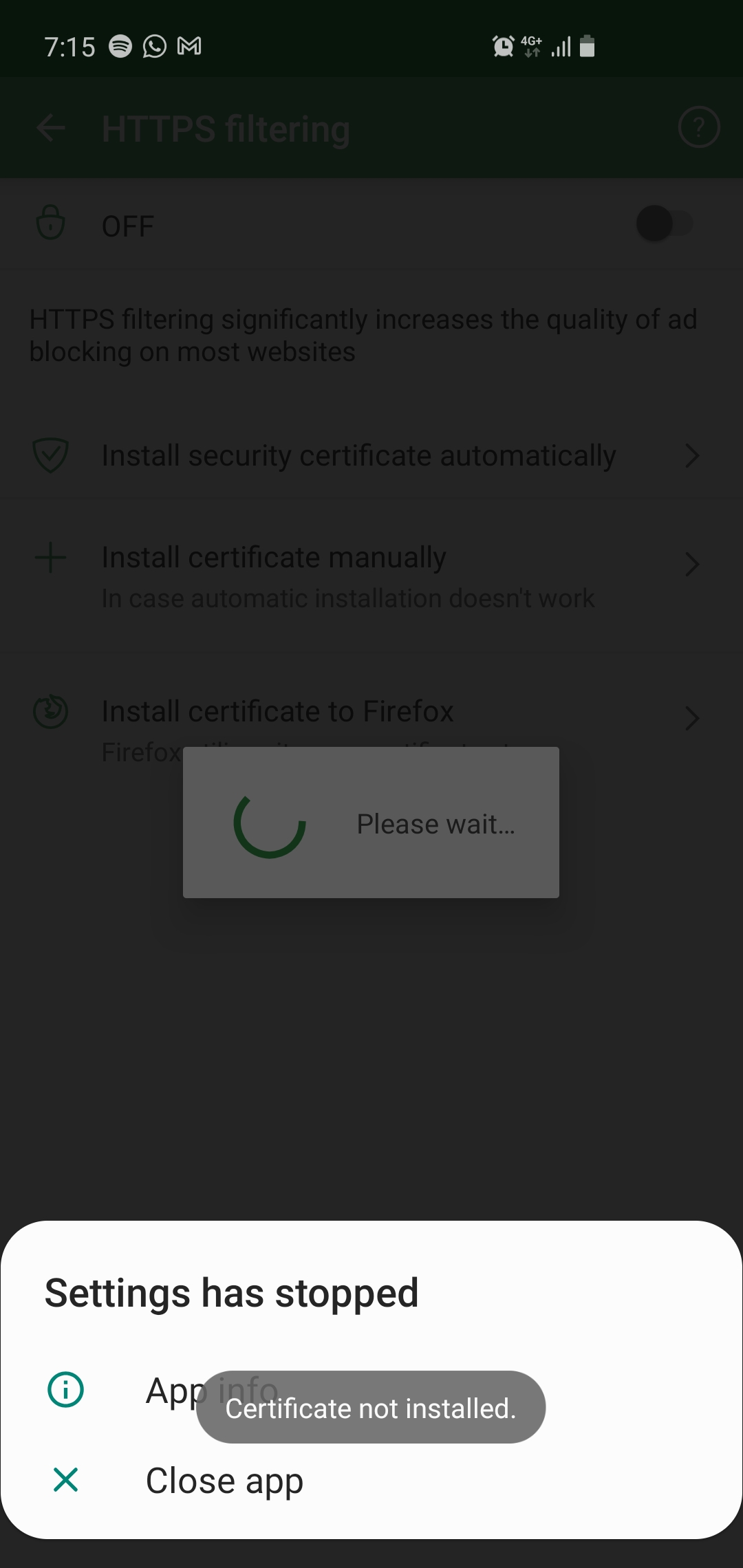Click the plus icon for manual certificate install
The width and height of the screenshot is (743, 1568).
50,558
